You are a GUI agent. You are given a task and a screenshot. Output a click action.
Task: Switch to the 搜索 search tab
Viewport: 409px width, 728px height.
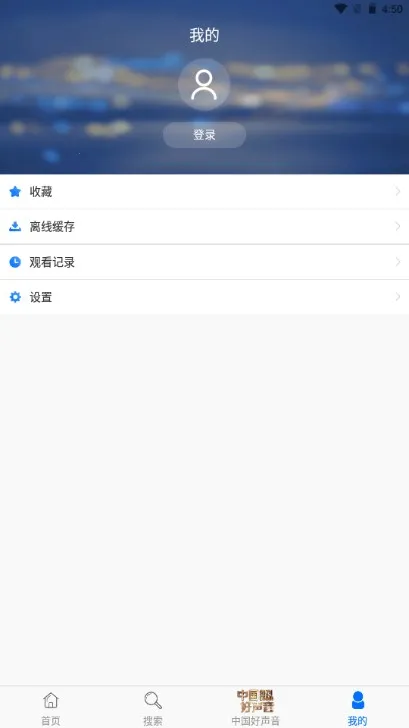click(x=153, y=708)
